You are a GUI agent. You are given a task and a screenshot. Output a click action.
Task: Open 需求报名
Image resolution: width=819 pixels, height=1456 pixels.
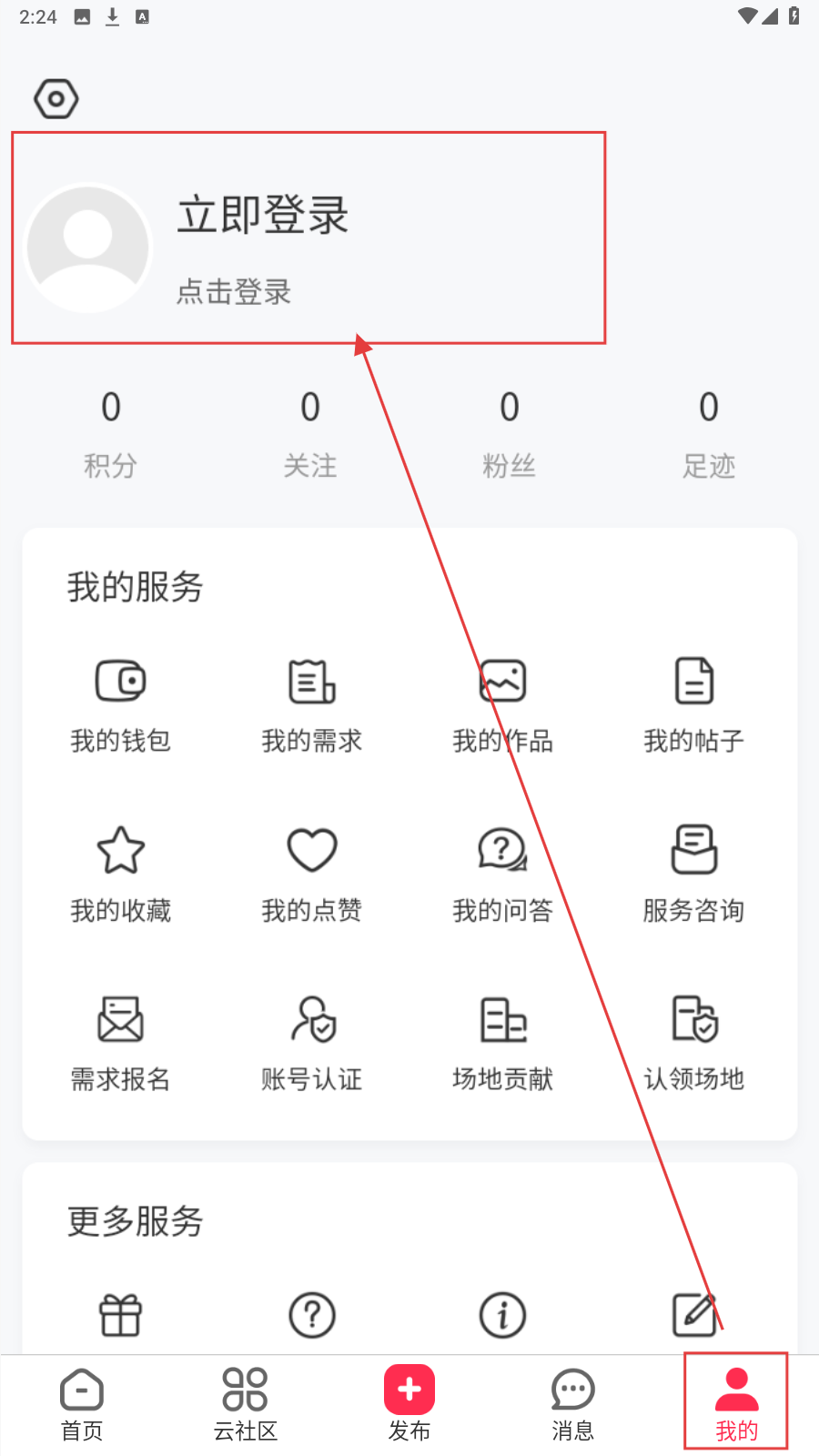click(x=121, y=1041)
